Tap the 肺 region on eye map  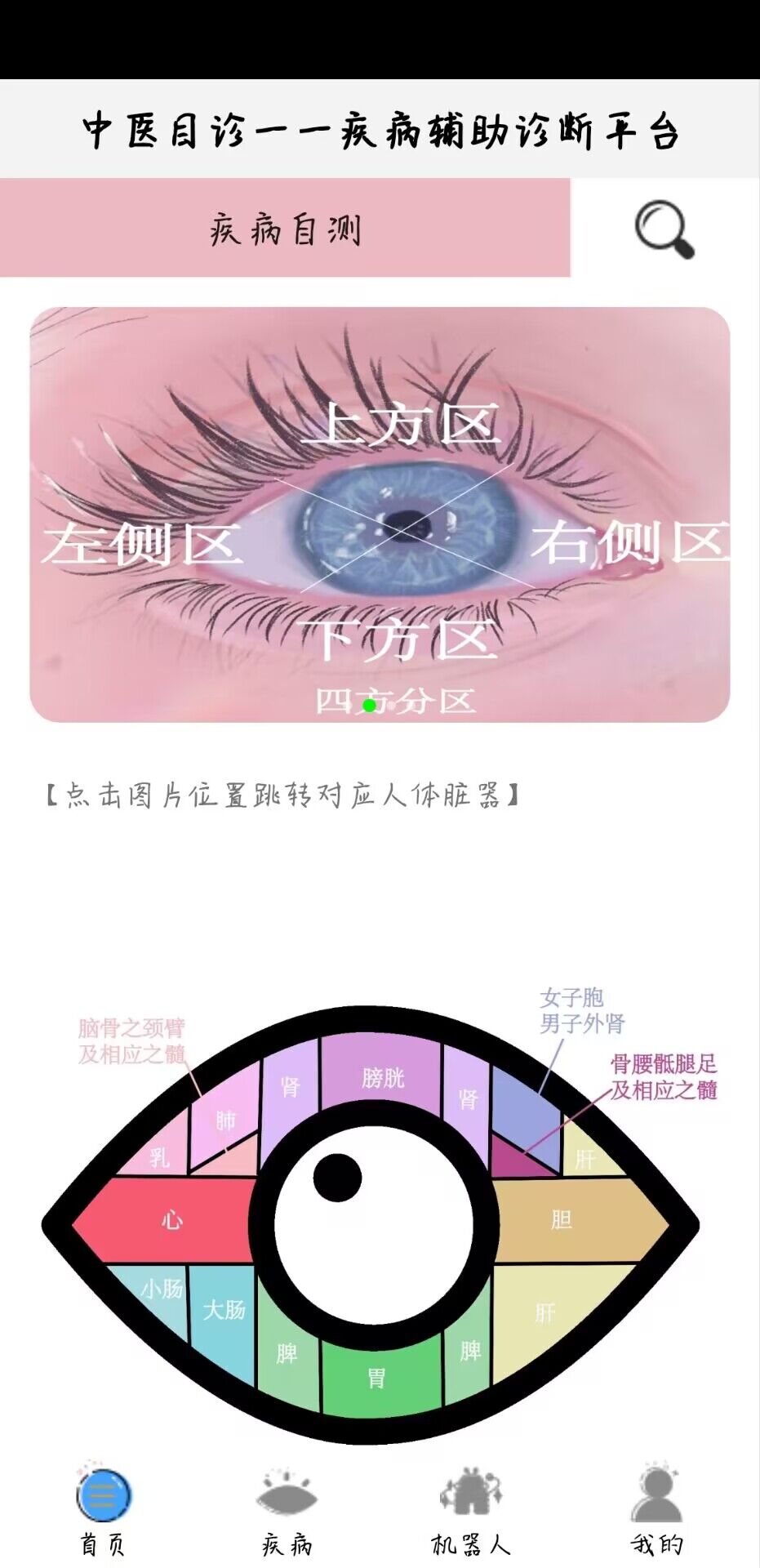pyautogui.click(x=224, y=1120)
